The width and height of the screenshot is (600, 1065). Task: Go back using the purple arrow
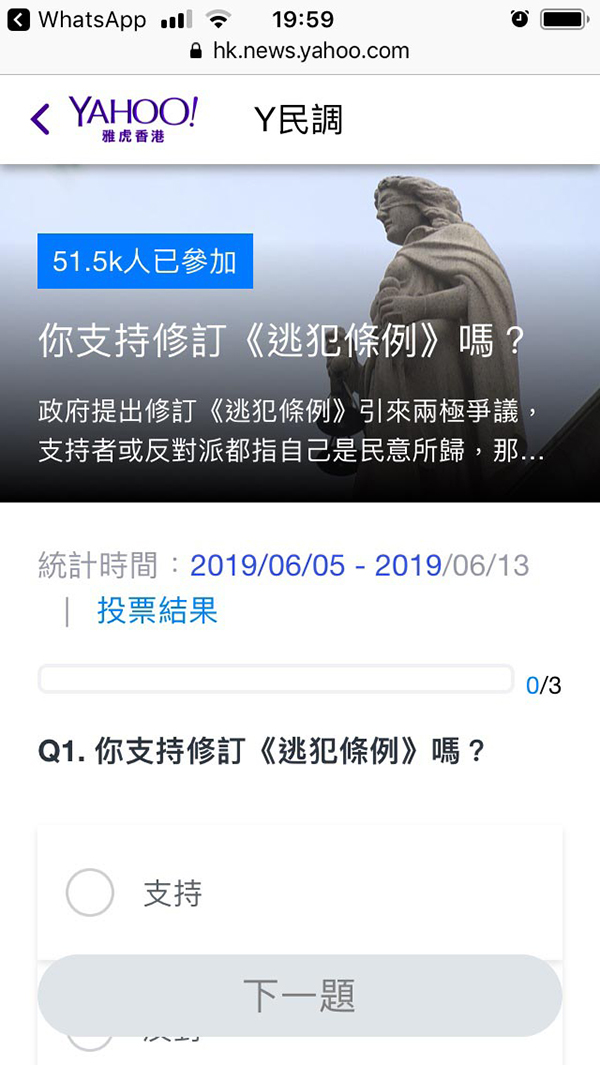40,119
